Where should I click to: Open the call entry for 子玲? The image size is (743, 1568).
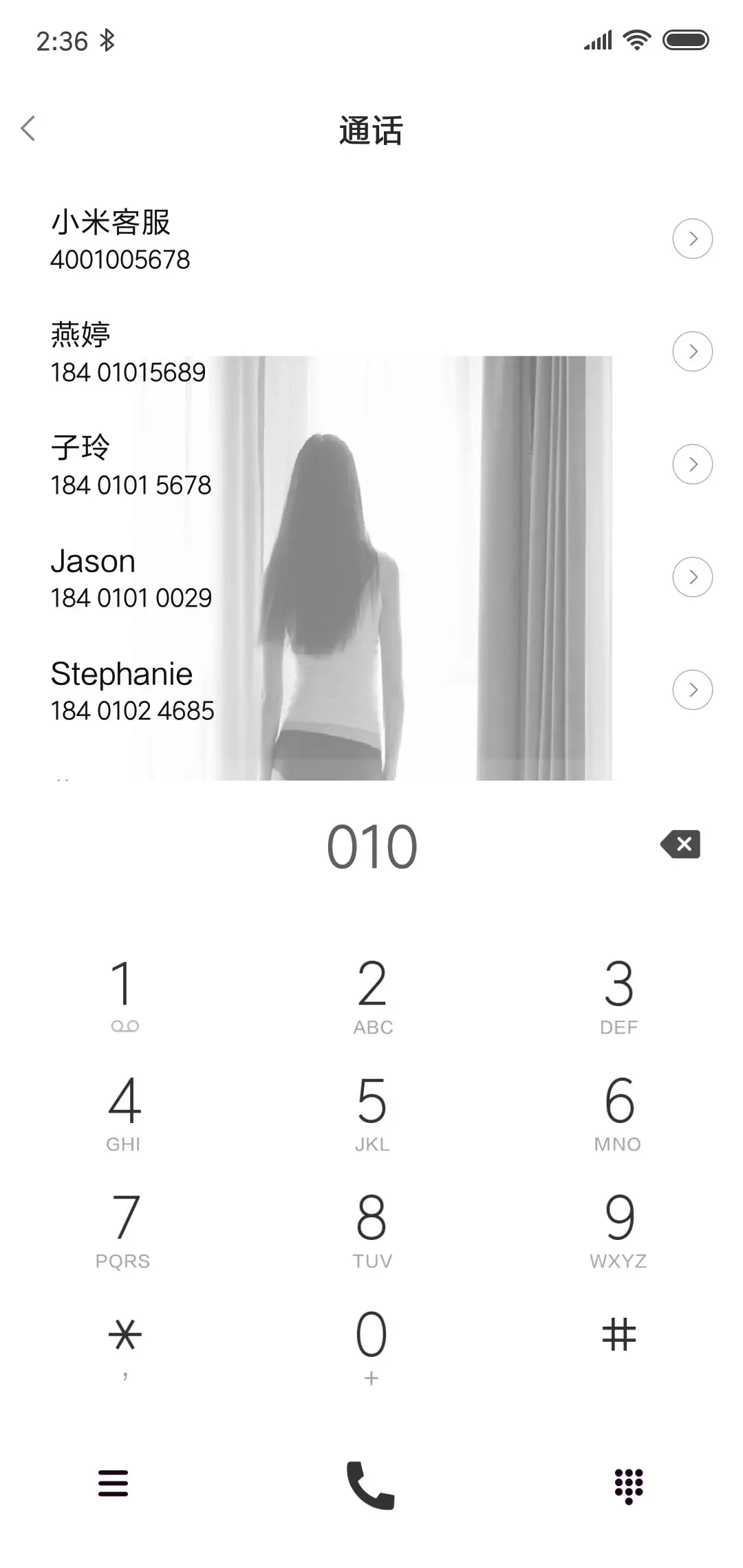point(693,464)
